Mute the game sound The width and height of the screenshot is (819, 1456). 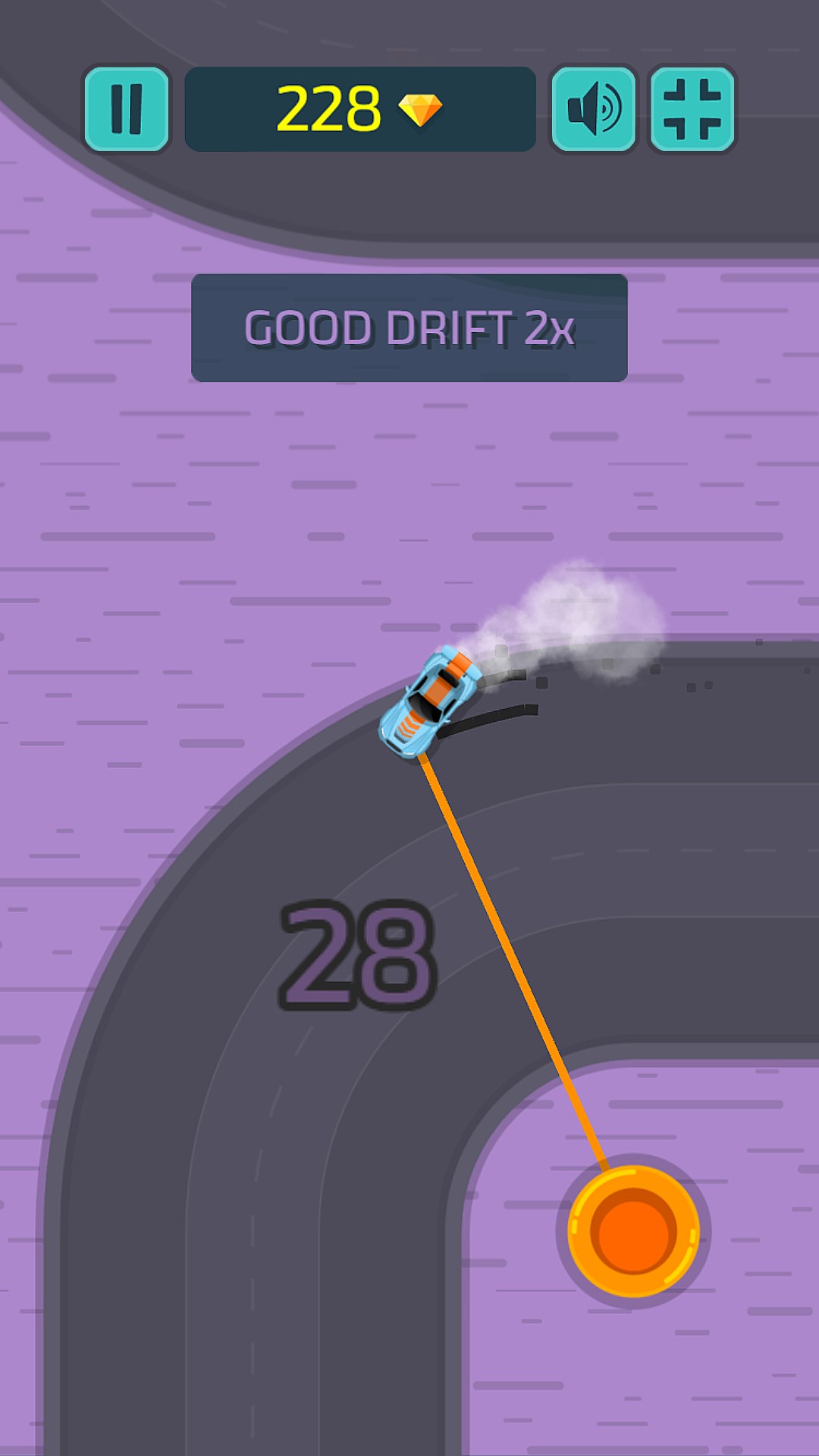click(x=594, y=109)
